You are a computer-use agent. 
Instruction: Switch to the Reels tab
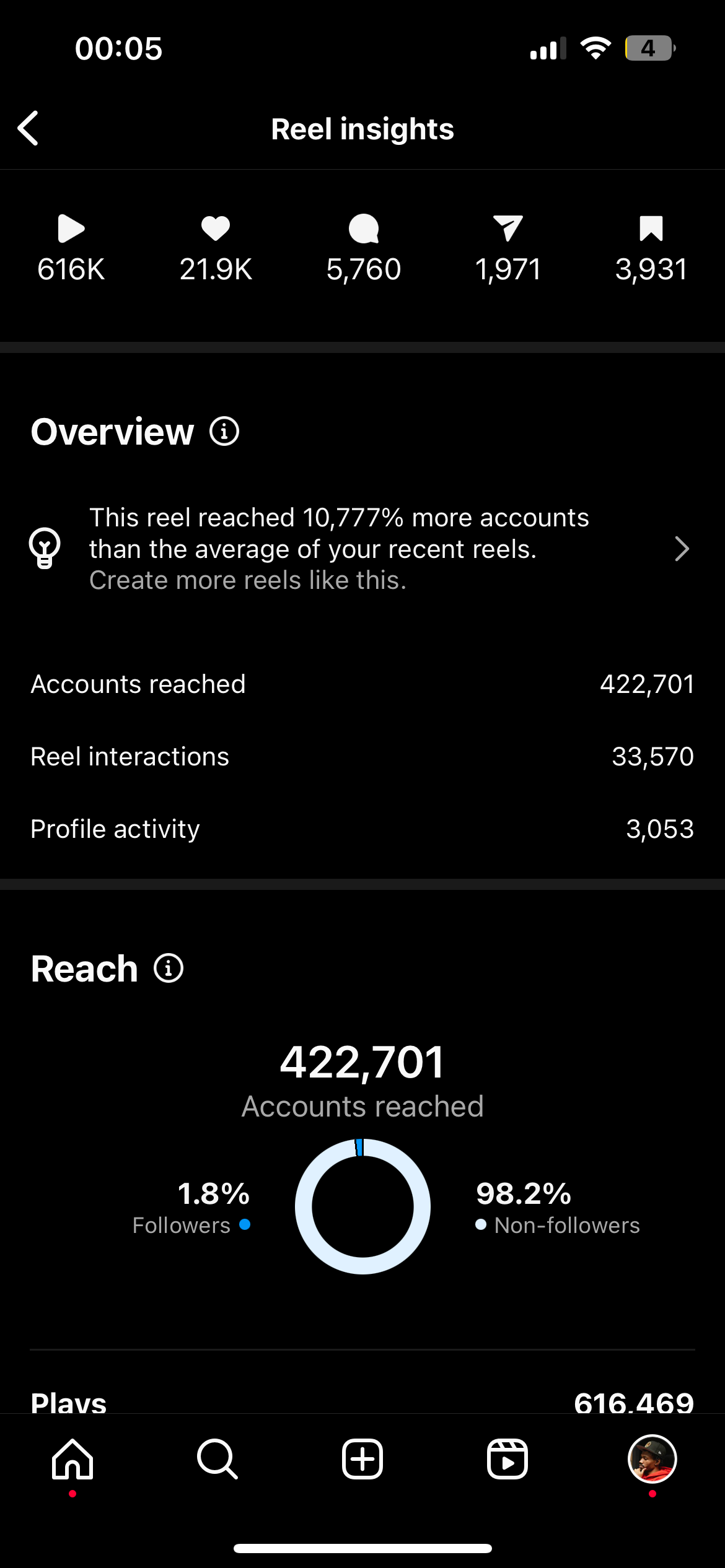tap(507, 1459)
